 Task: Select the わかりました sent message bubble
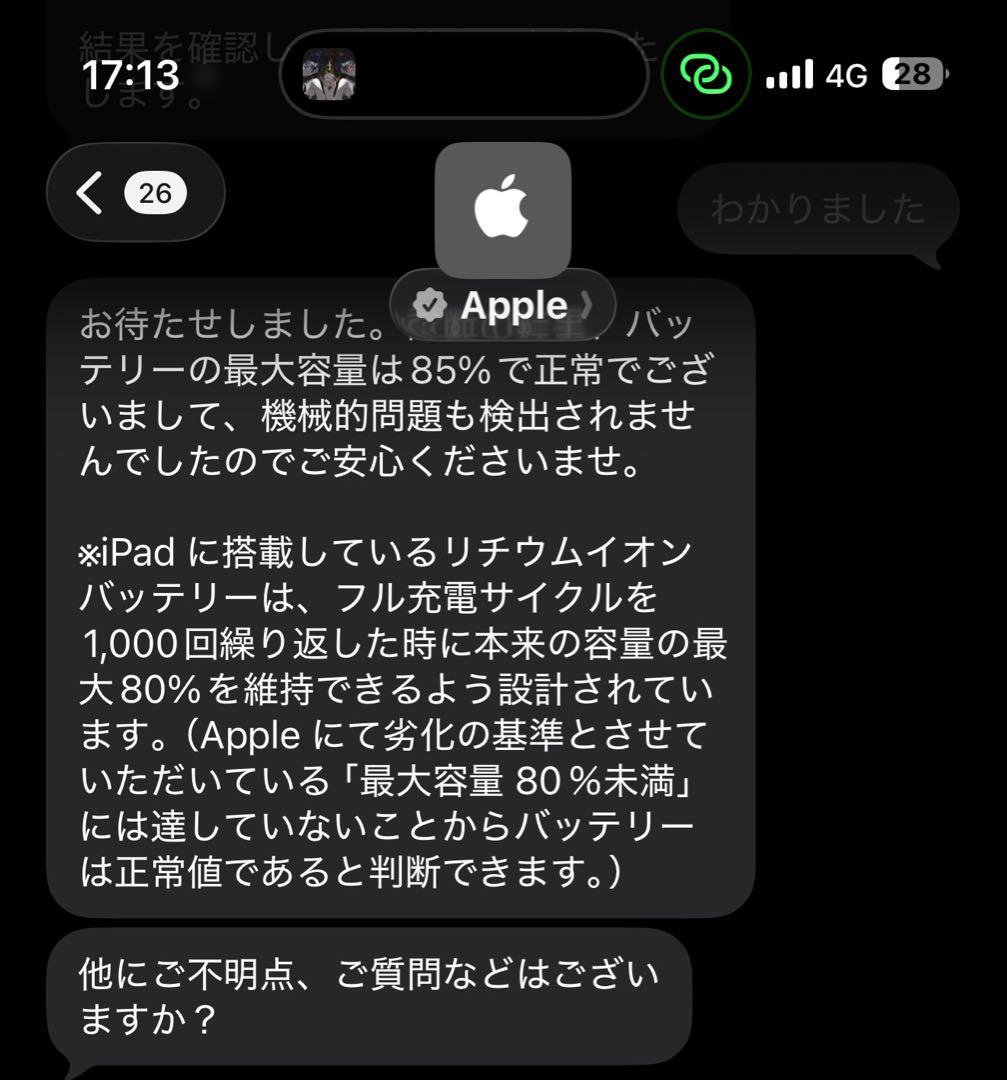[x=818, y=209]
